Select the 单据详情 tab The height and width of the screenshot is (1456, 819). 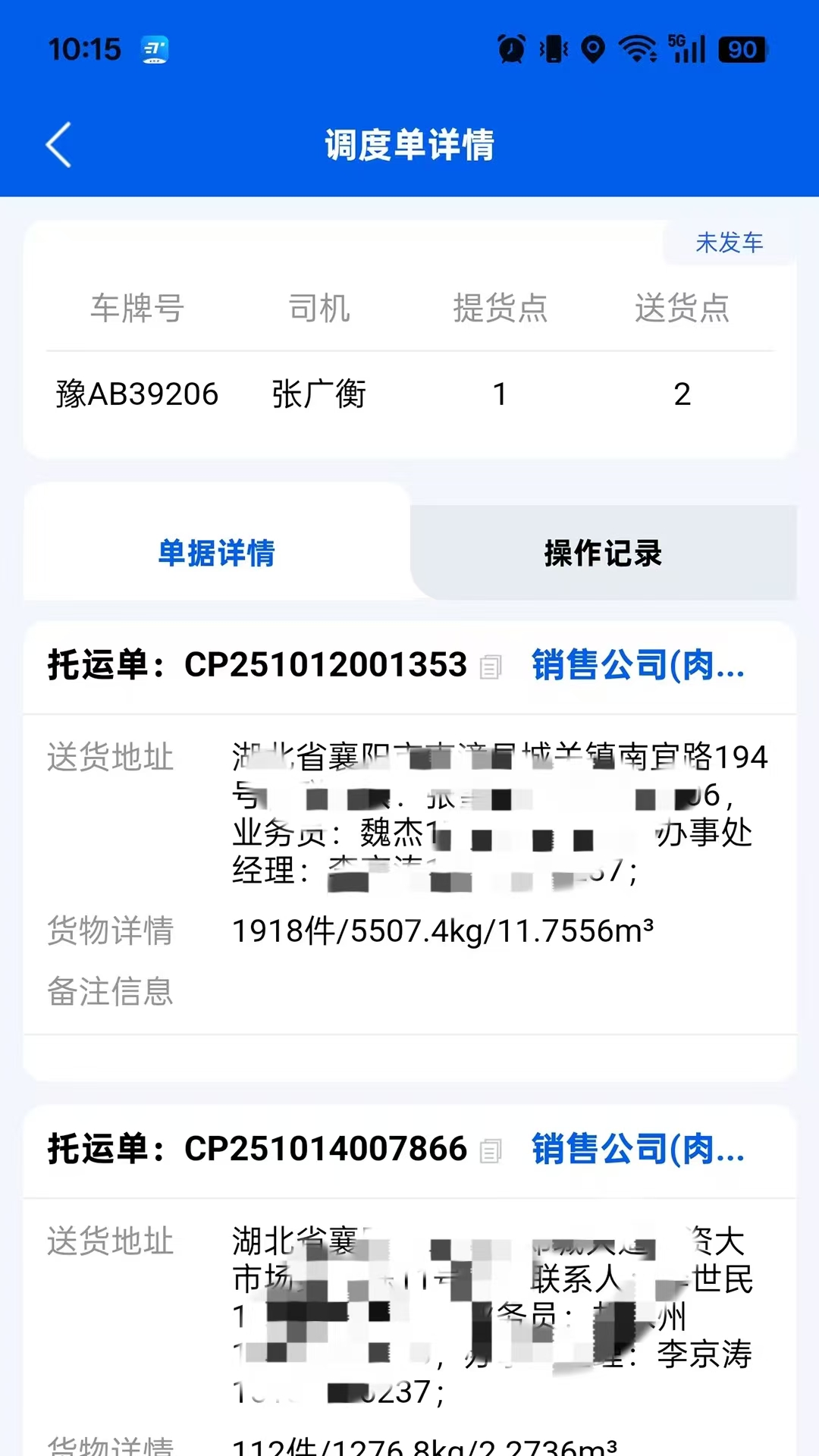217,553
